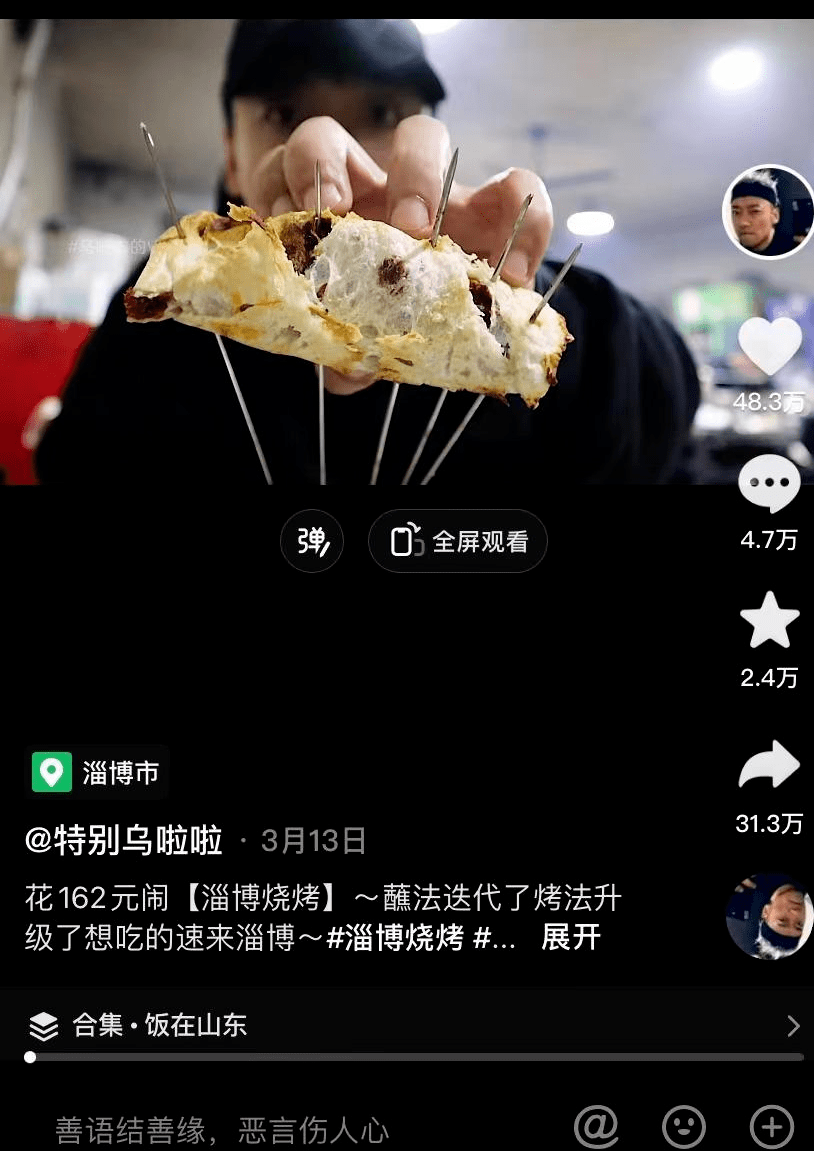The image size is (814, 1151).
Task: Open the plus attachment icon
Action: [x=771, y=1128]
